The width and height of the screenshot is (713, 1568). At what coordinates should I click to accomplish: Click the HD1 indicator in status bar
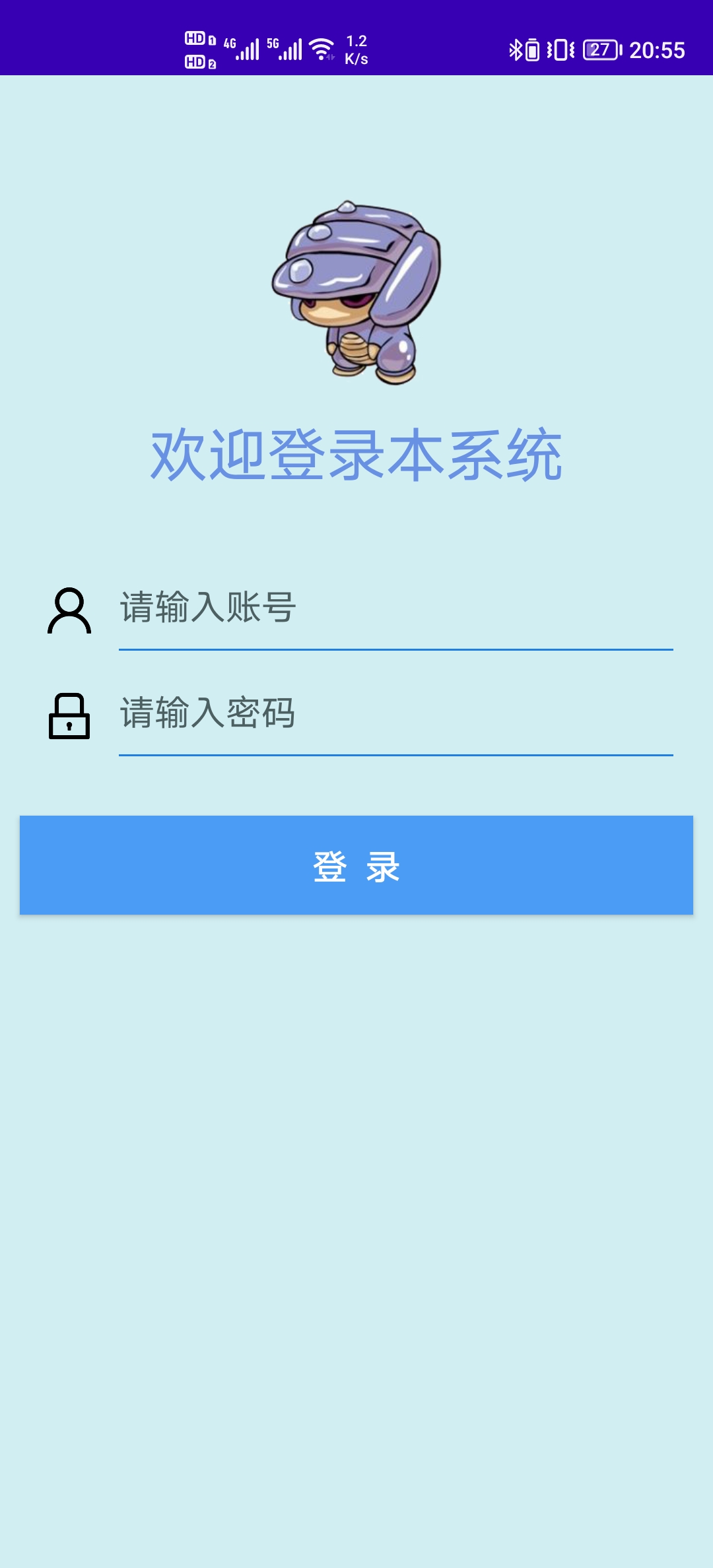pyautogui.click(x=197, y=38)
